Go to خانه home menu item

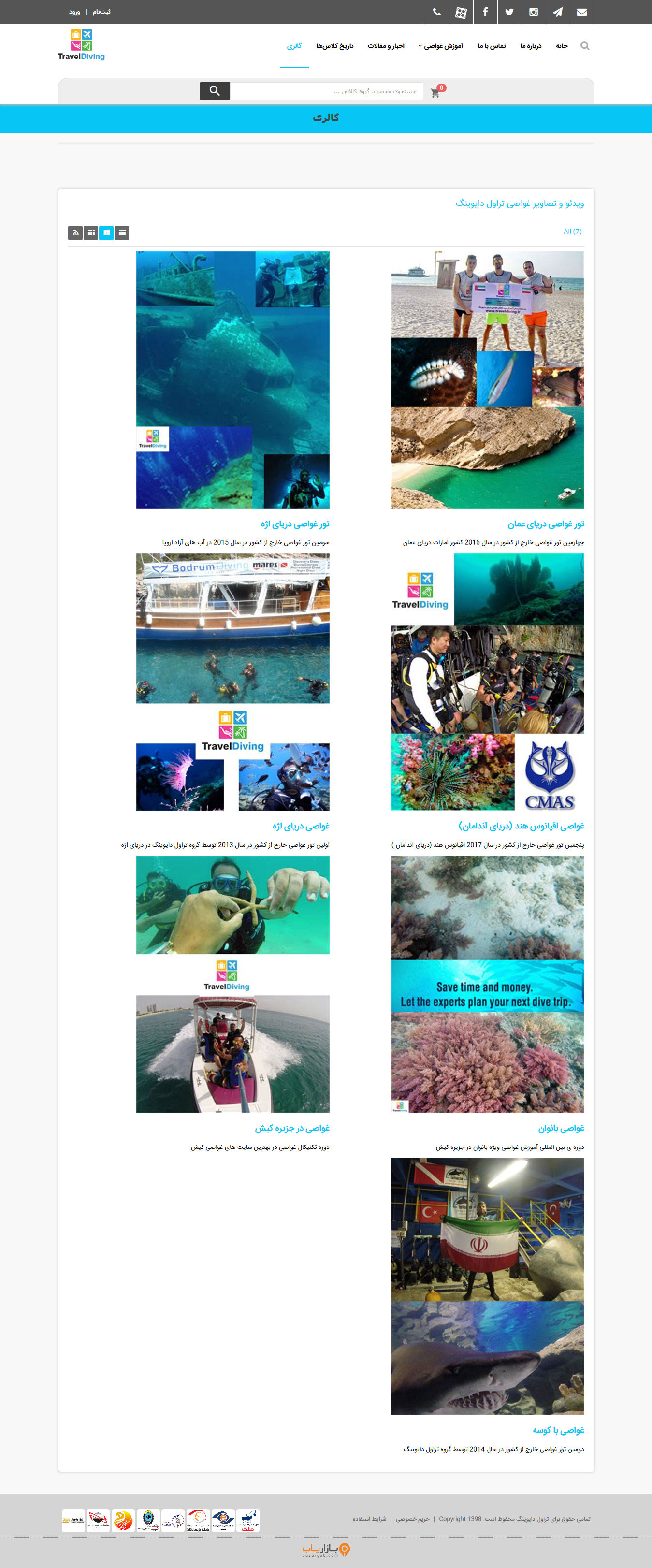561,46
